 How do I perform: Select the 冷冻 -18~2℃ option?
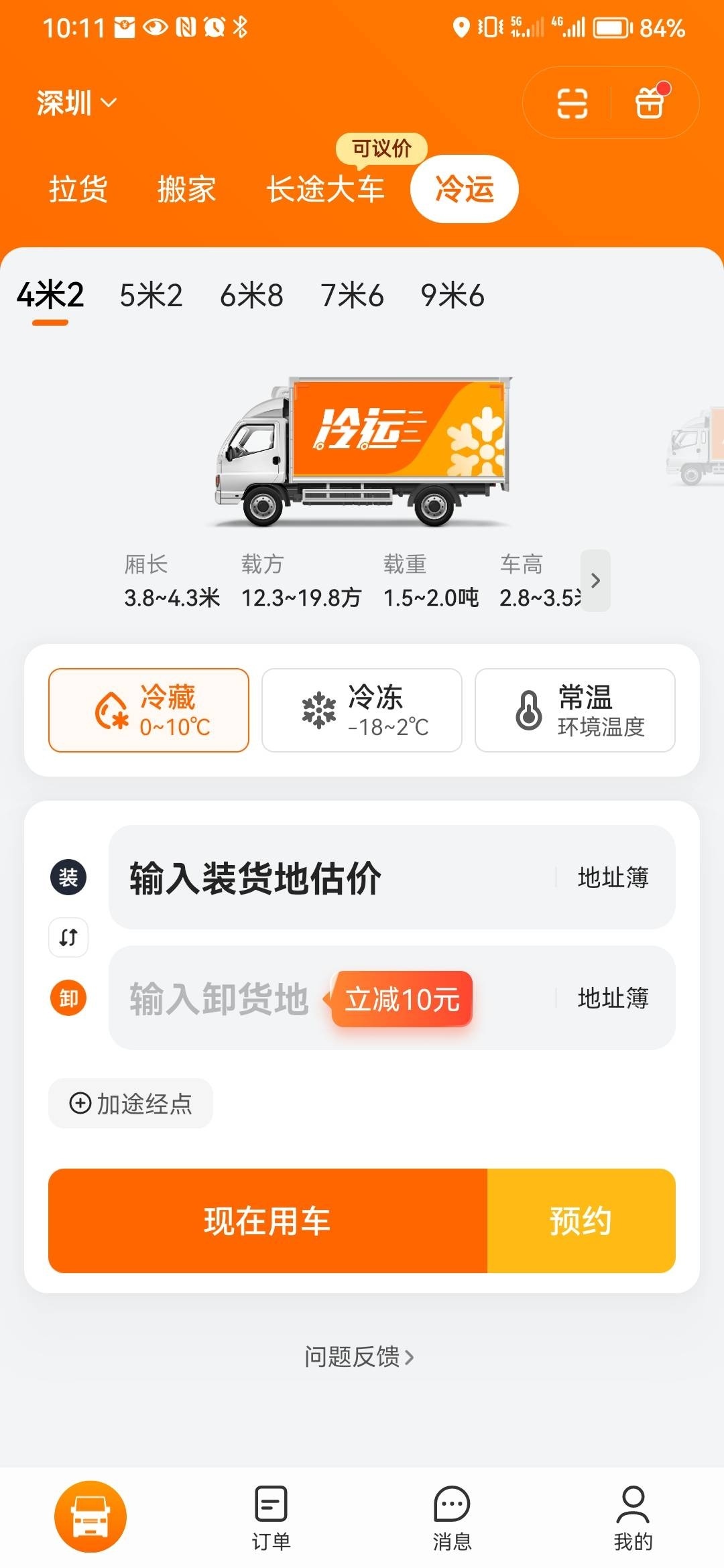(x=362, y=710)
